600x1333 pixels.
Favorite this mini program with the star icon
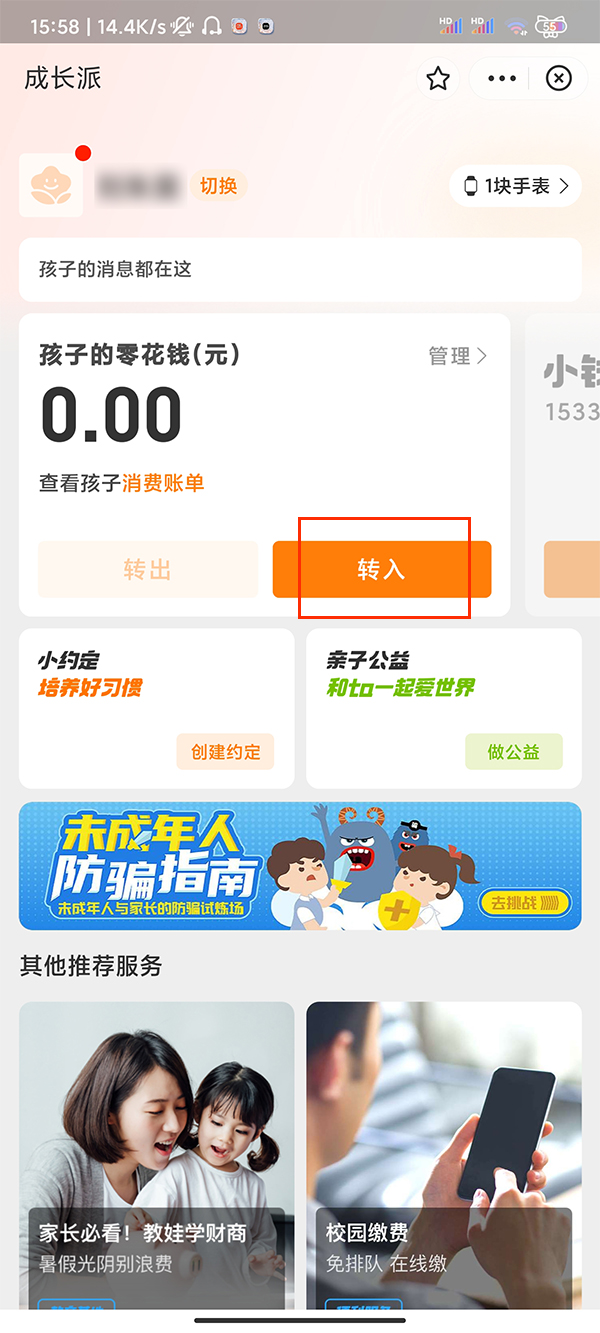coord(438,79)
